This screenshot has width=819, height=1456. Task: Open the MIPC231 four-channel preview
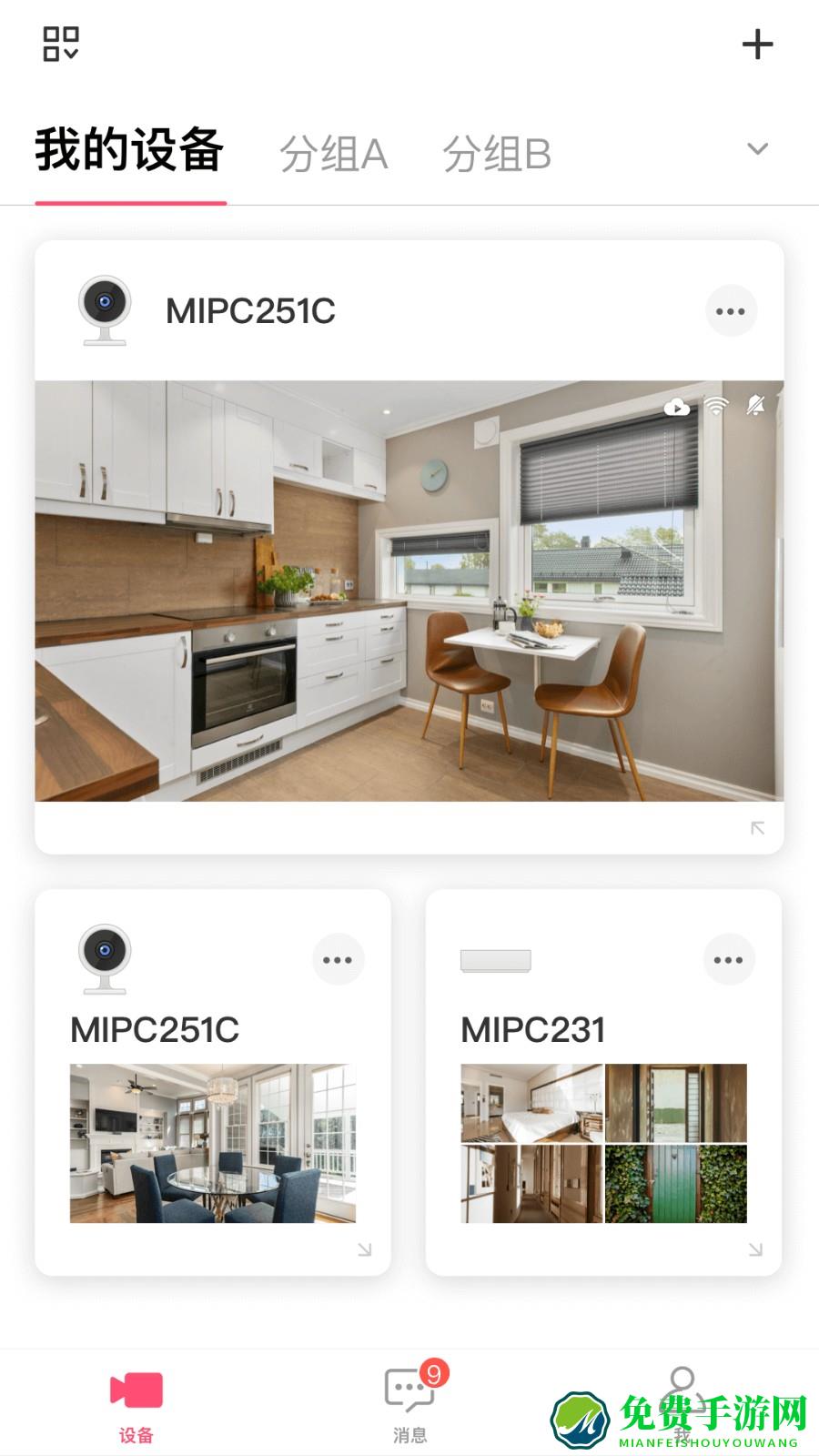coord(603,1143)
